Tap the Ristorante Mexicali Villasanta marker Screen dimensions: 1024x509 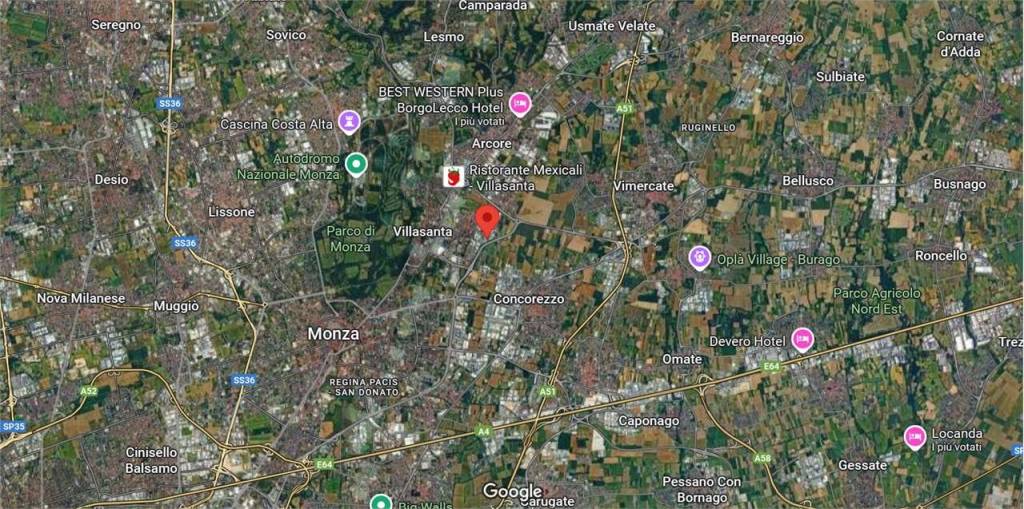455,177
